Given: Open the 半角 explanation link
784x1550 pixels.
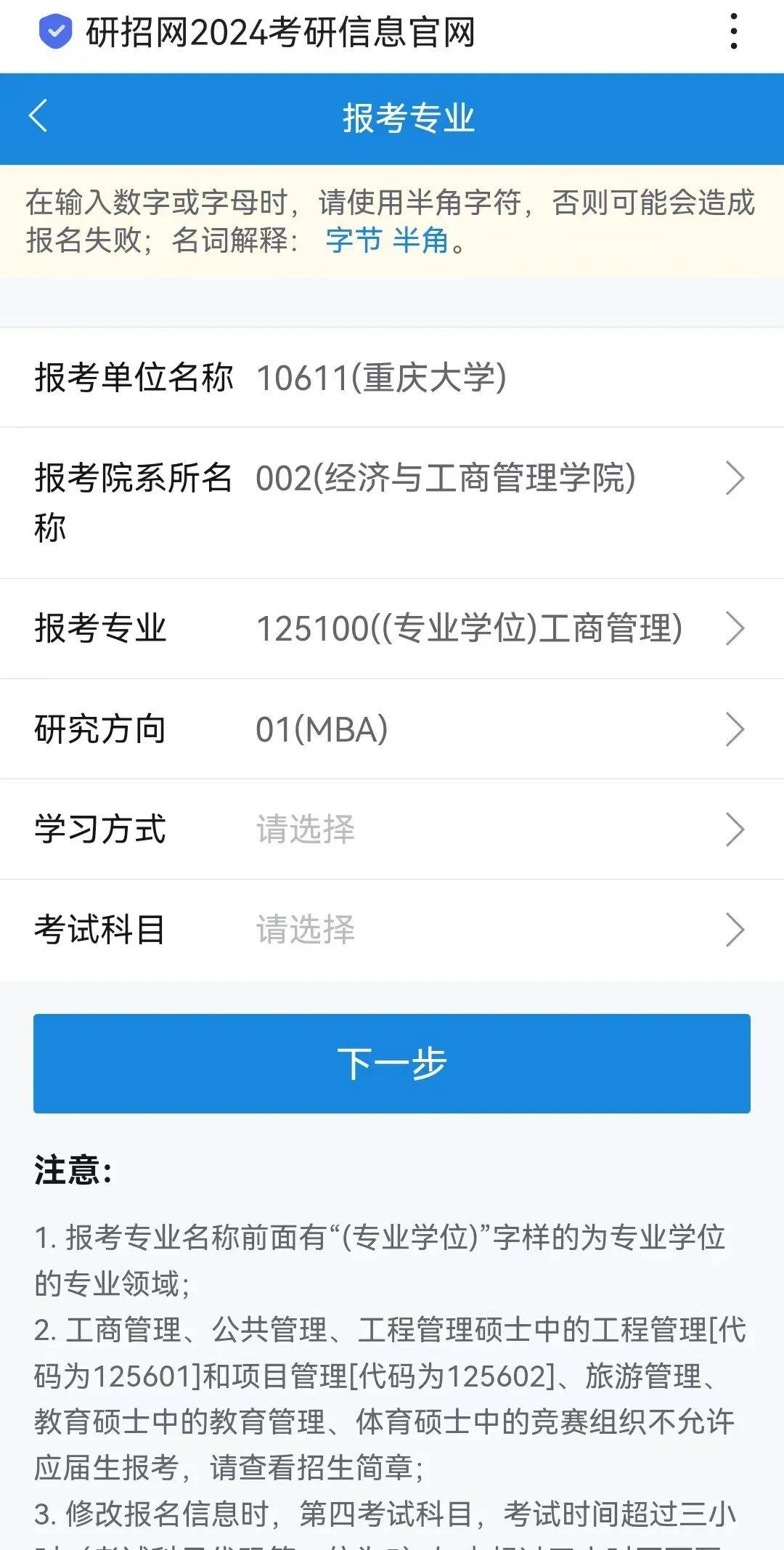Looking at the screenshot, I should click(x=420, y=240).
